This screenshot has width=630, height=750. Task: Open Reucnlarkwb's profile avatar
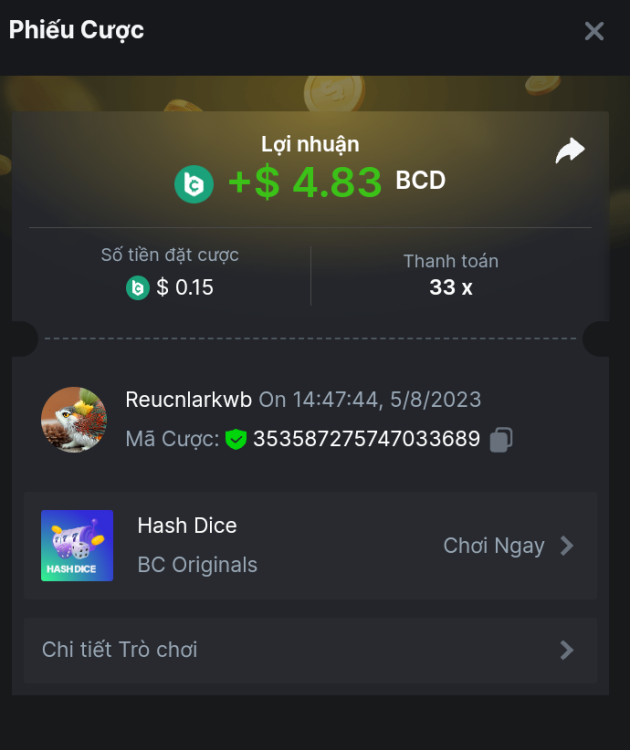[74, 420]
